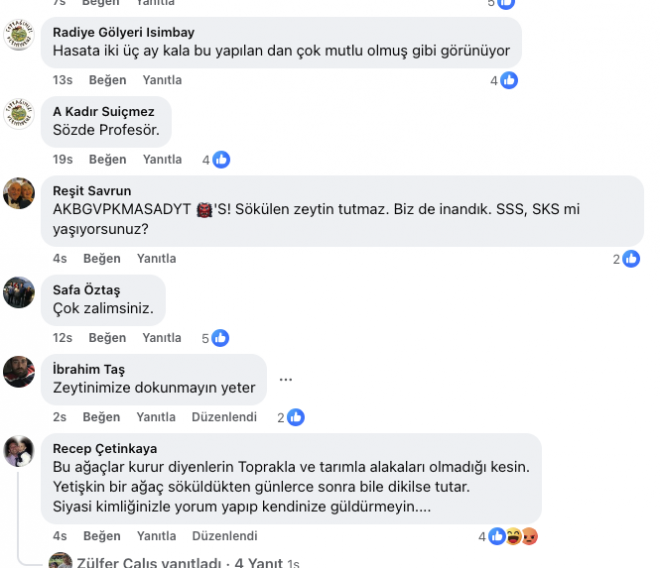Image resolution: width=660 pixels, height=568 pixels.
Task: Like Radiye Gölyeri Isimbay's comment
Action: (x=107, y=80)
